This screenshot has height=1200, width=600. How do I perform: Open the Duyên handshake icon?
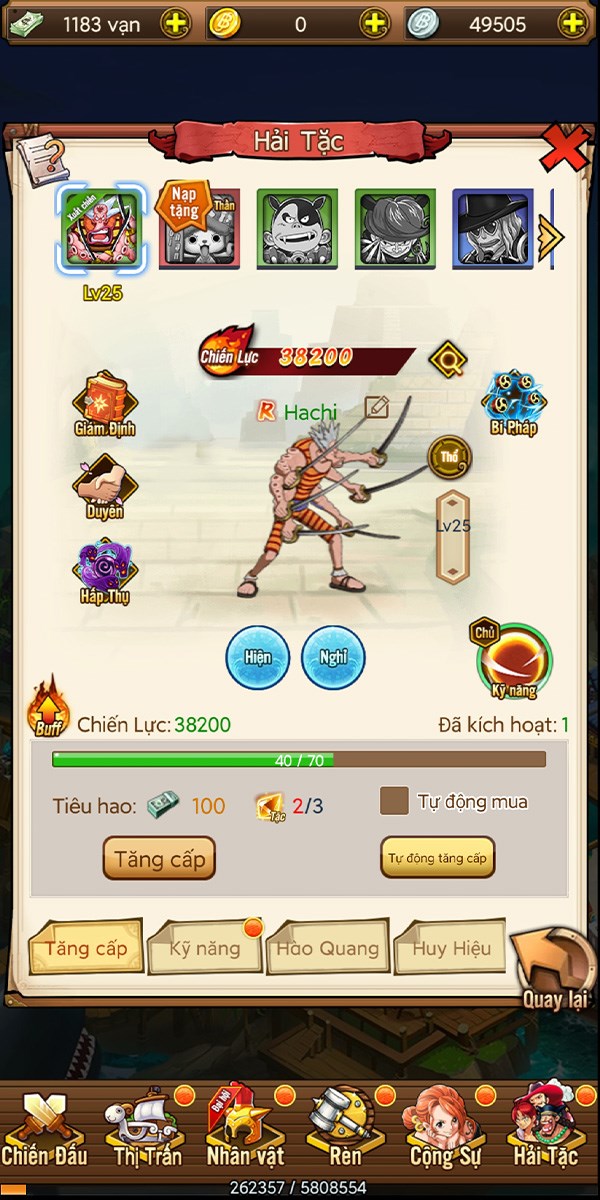[x=104, y=486]
